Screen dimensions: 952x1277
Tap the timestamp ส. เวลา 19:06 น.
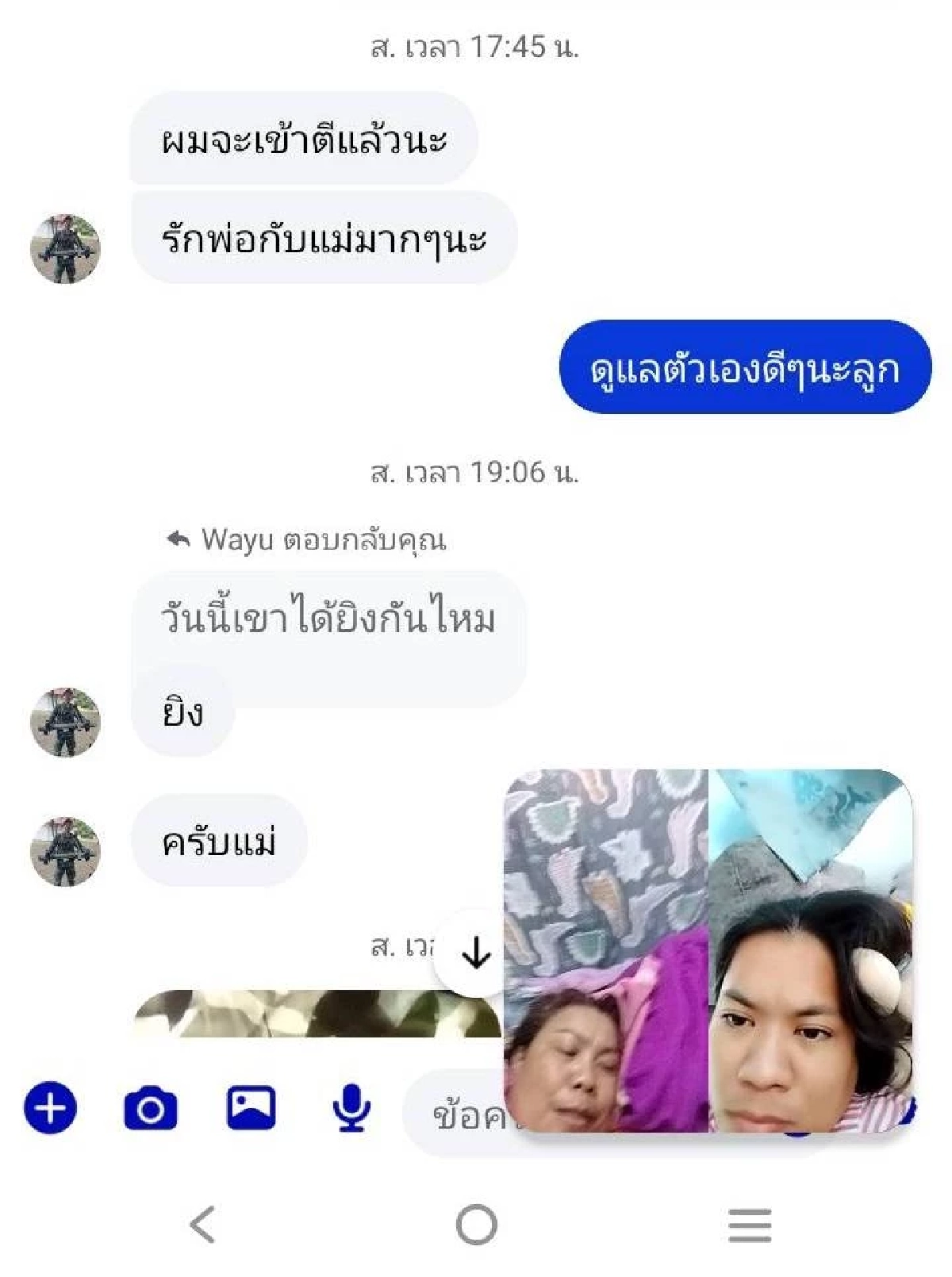pyautogui.click(x=476, y=473)
